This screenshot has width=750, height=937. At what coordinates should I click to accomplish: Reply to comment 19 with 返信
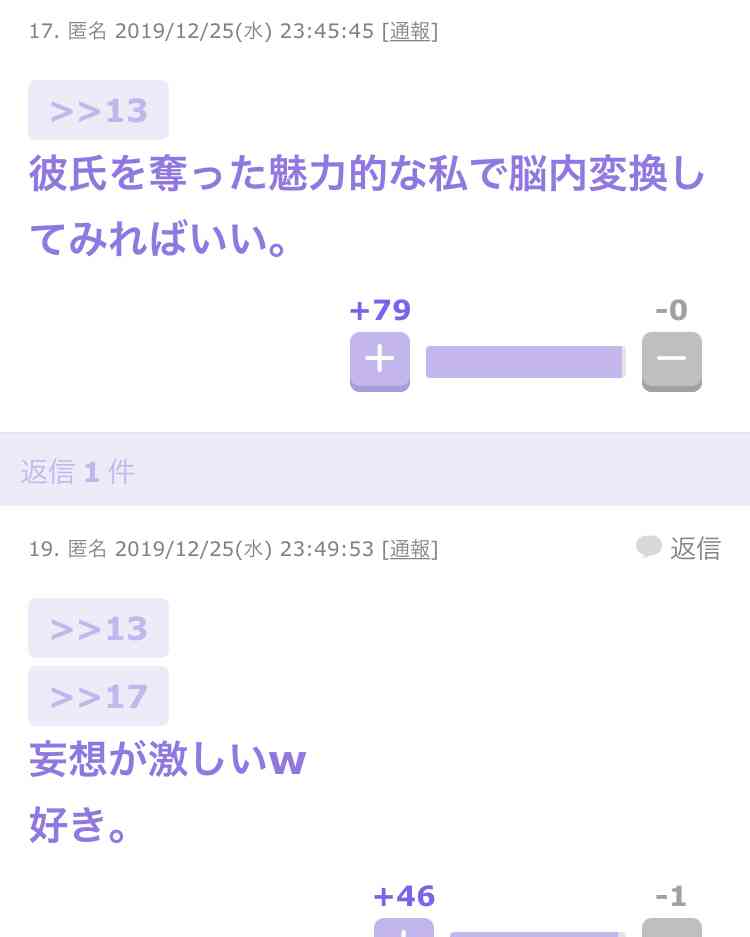679,548
